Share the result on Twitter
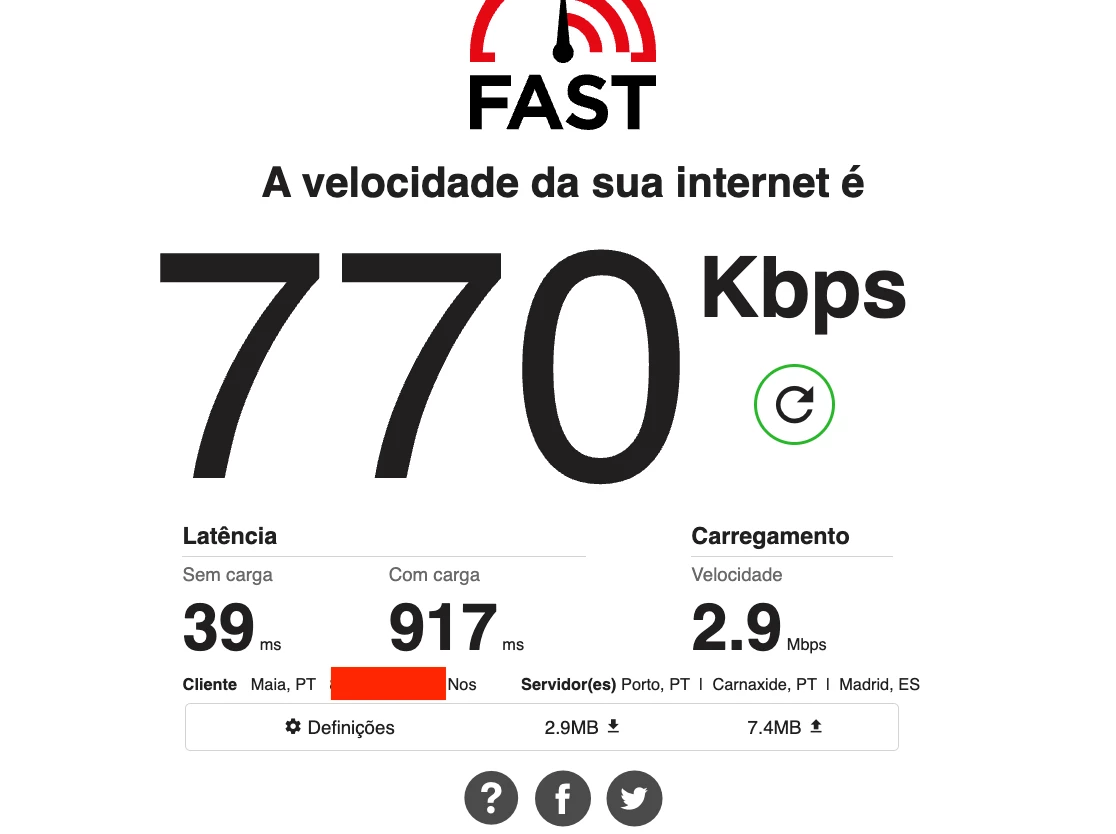Screen dimensions: 1116x834 click(634, 798)
